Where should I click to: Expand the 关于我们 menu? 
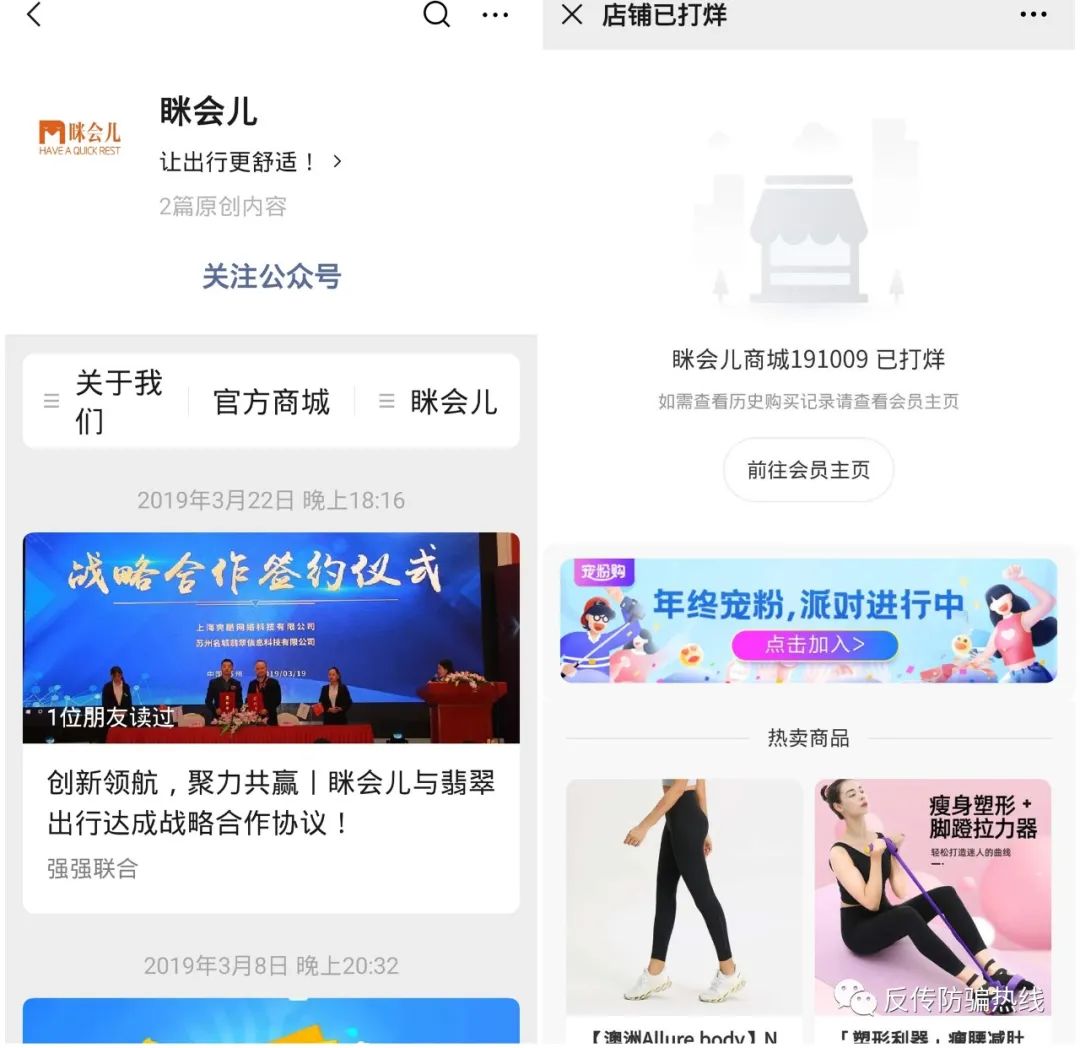tap(105, 401)
